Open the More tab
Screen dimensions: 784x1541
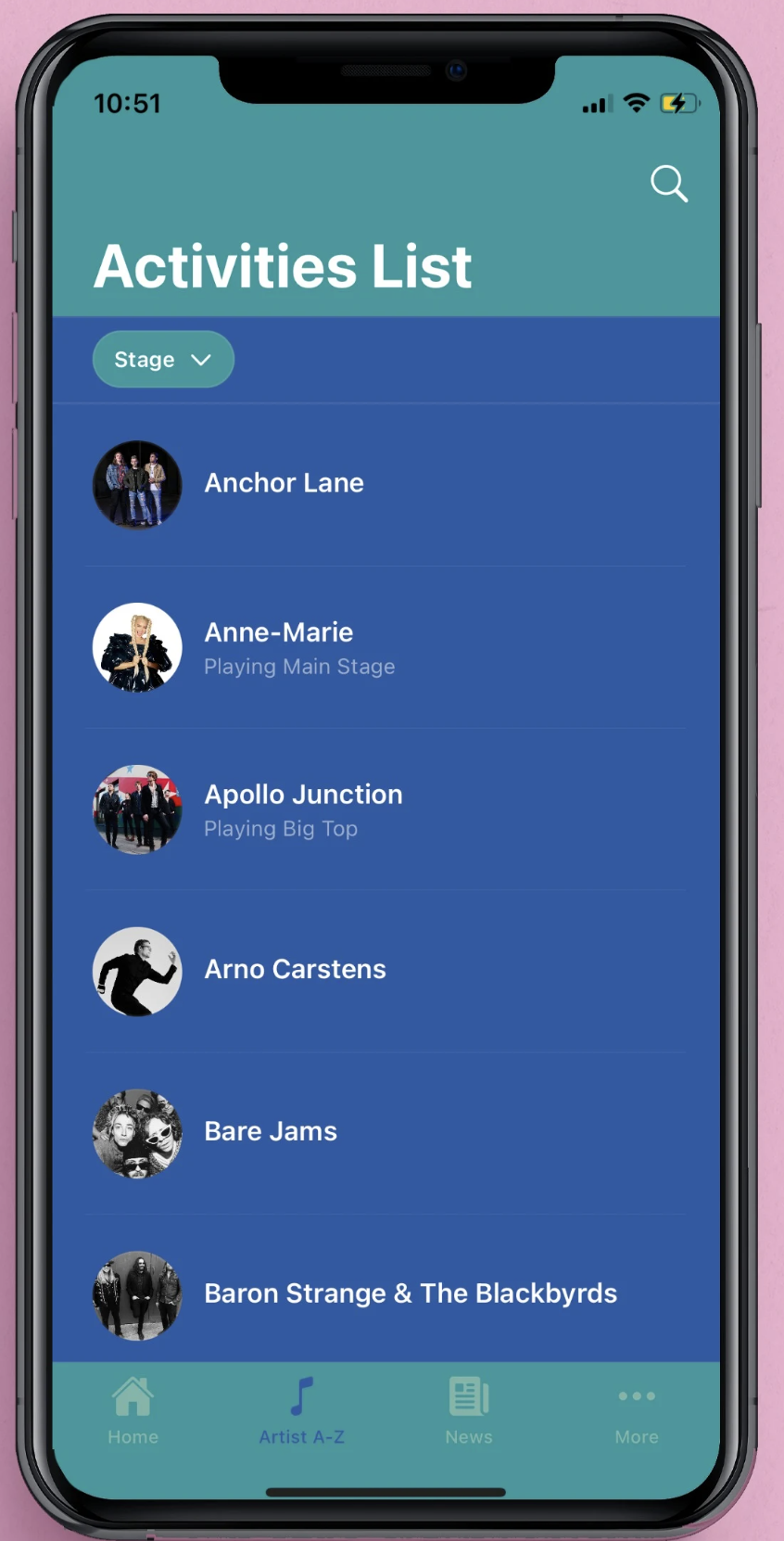637,1410
